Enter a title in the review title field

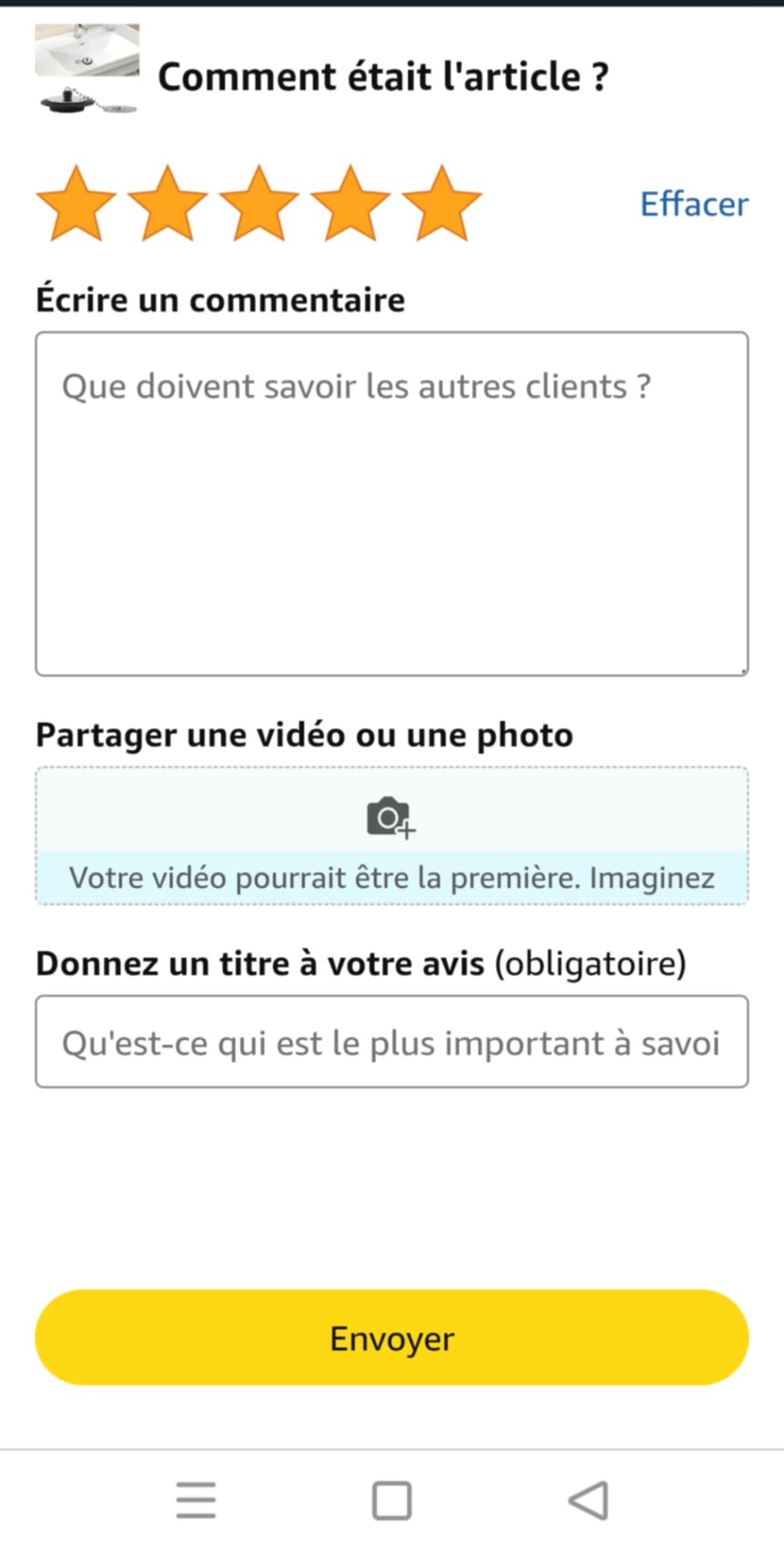click(391, 1042)
